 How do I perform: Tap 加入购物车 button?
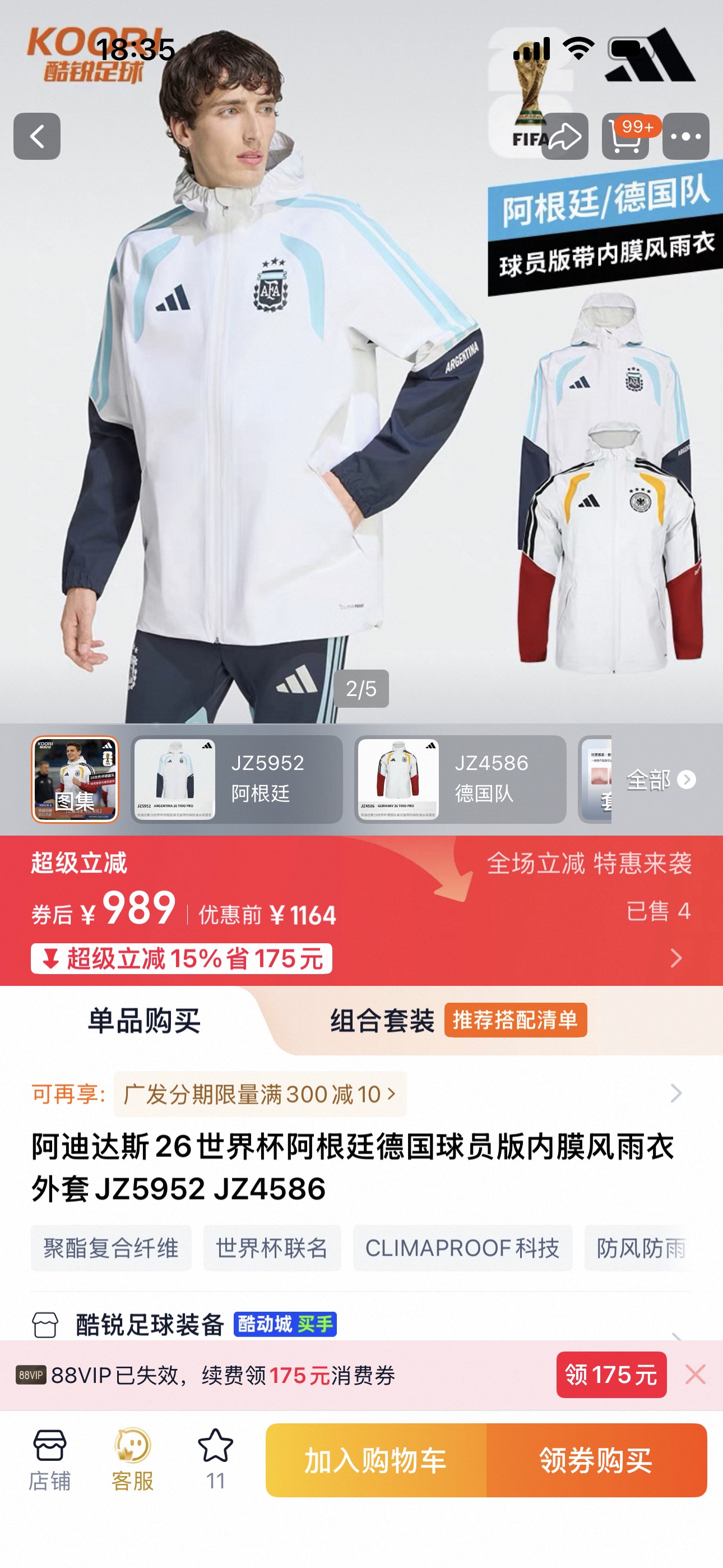pyautogui.click(x=376, y=1460)
